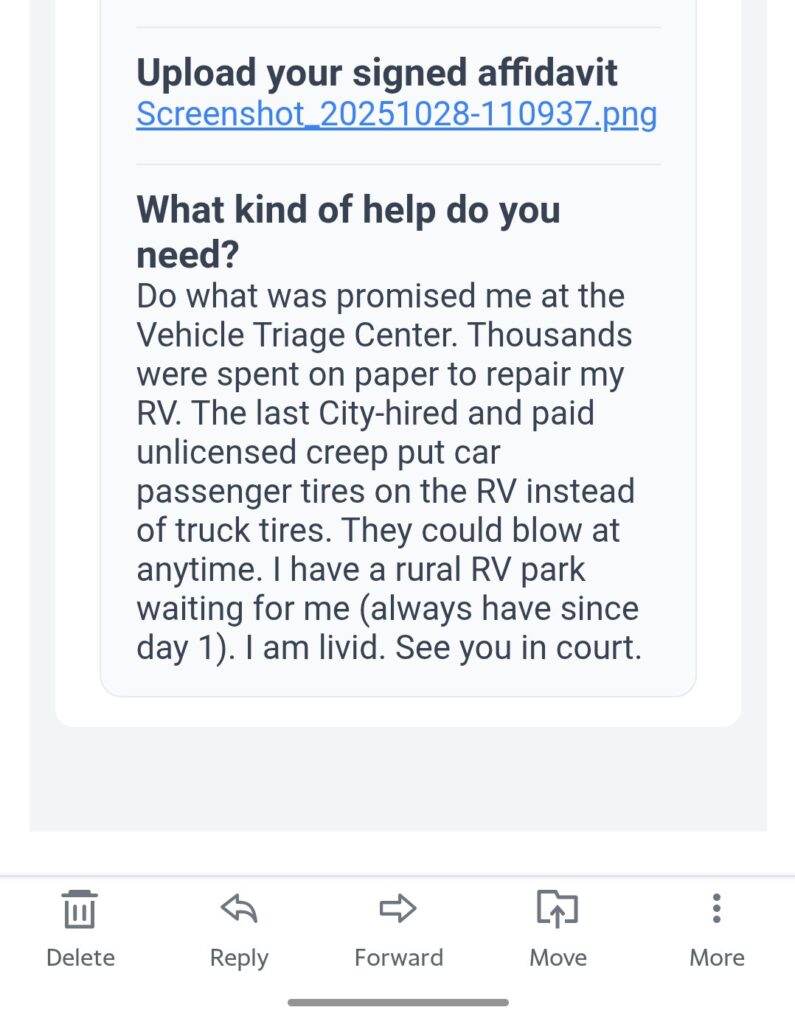
Task: Delete this email
Action: pyautogui.click(x=80, y=928)
